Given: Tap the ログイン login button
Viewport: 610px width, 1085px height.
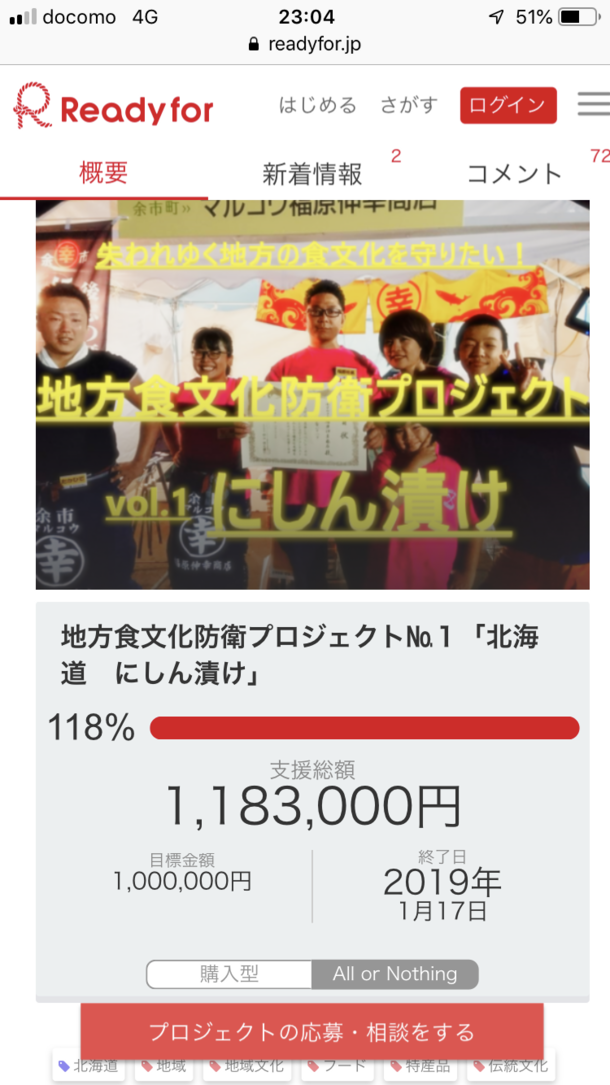Looking at the screenshot, I should click(x=508, y=106).
